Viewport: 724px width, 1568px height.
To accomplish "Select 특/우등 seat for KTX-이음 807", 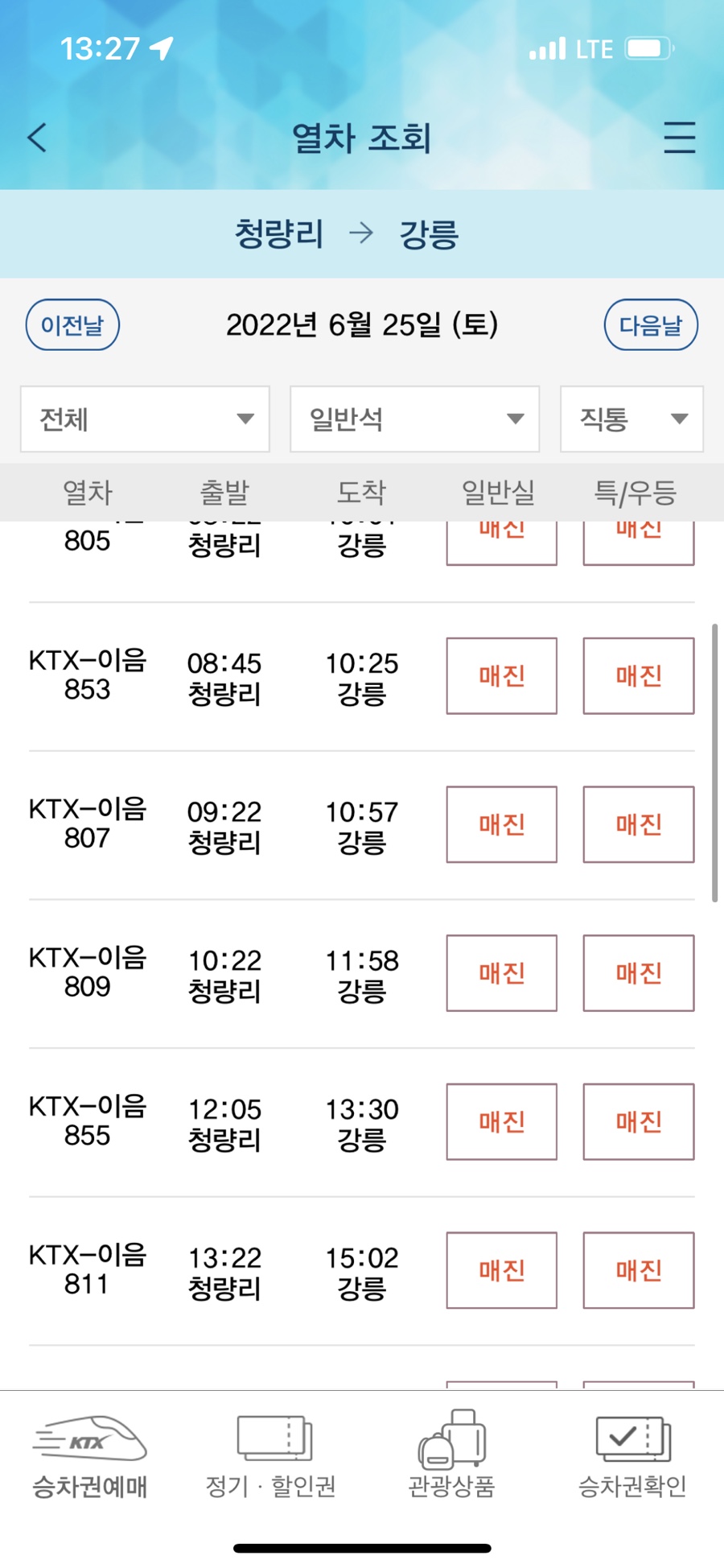I will 638,824.
